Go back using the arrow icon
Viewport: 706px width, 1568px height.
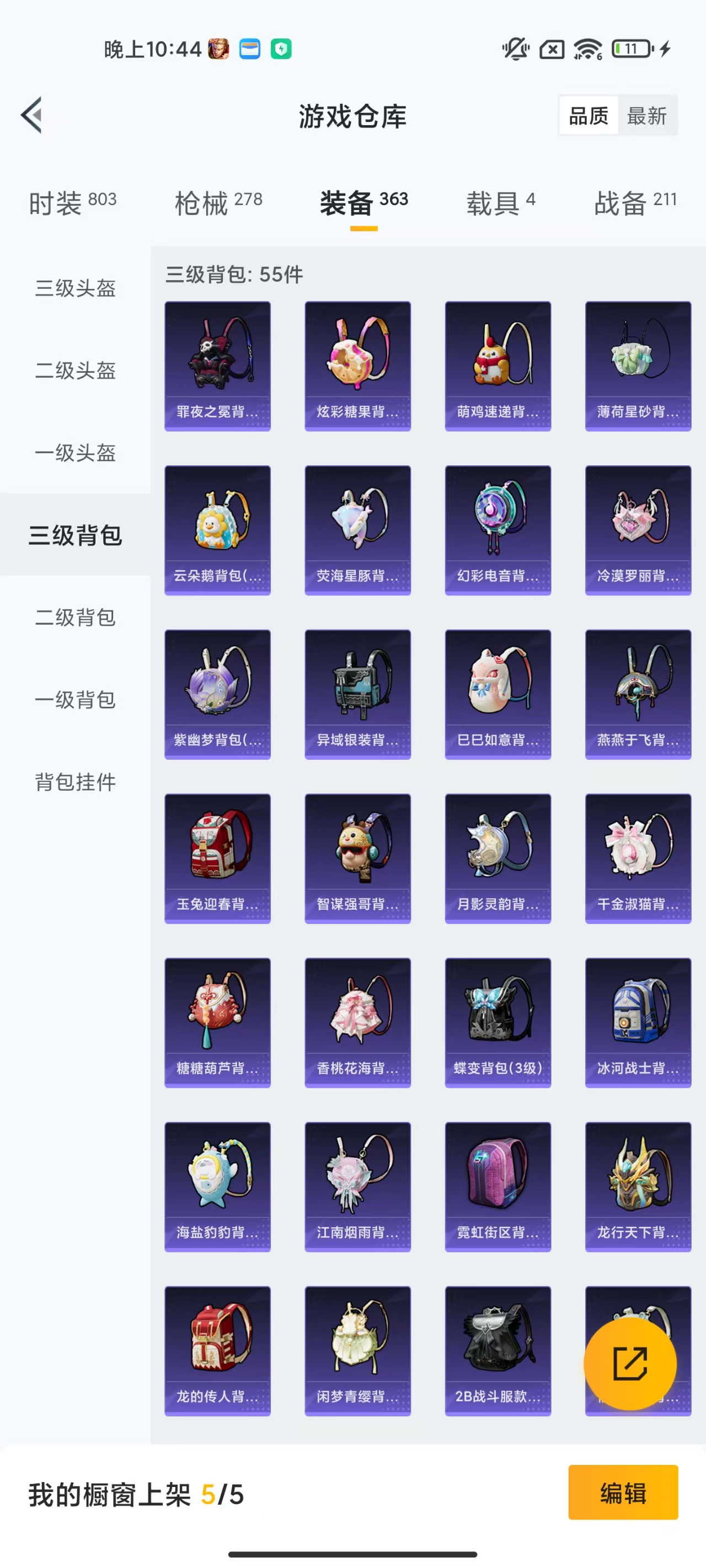pos(31,116)
